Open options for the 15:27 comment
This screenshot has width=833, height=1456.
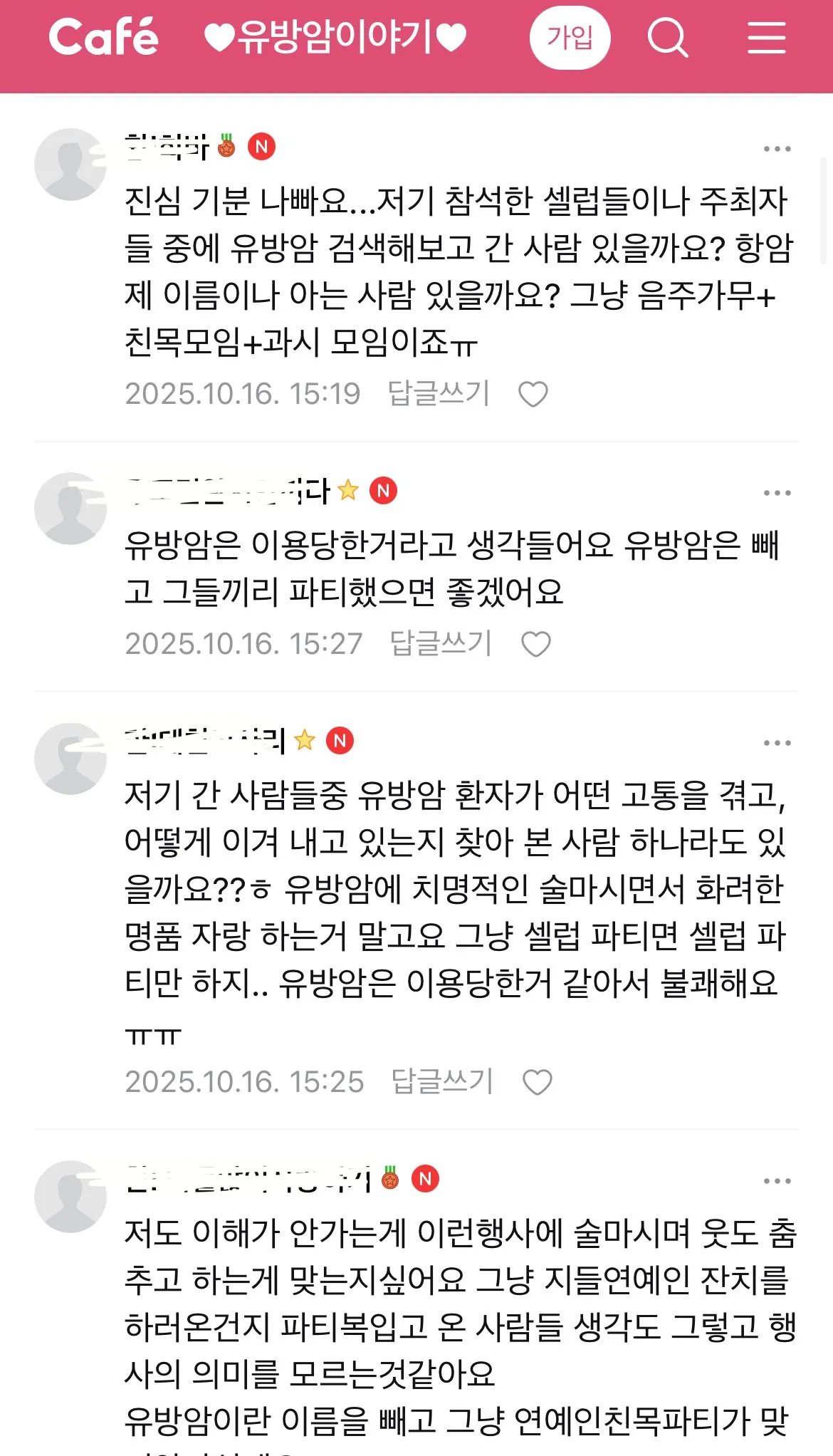coord(777,493)
